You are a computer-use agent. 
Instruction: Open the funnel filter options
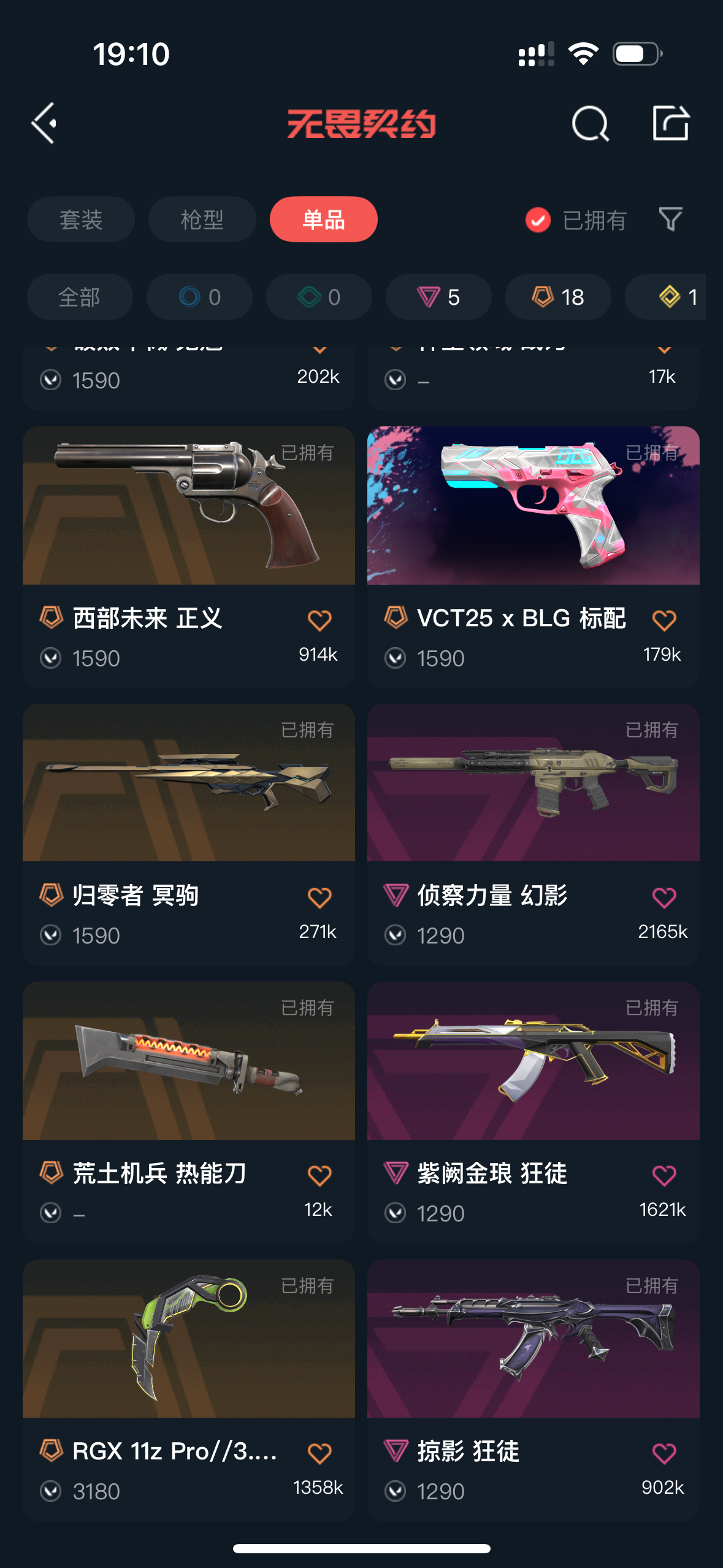pyautogui.click(x=670, y=220)
